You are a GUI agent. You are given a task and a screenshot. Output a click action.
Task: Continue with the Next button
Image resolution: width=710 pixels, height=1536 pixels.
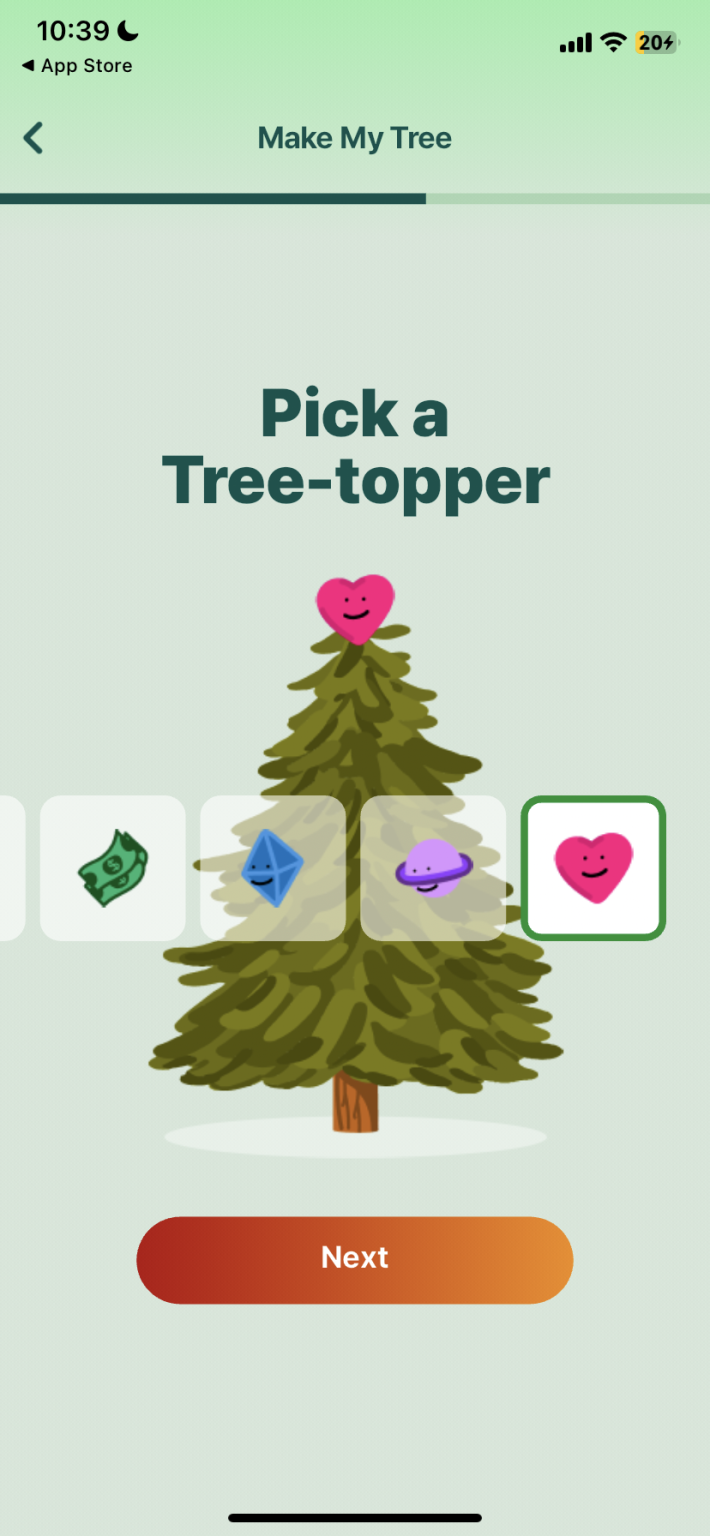point(355,1260)
